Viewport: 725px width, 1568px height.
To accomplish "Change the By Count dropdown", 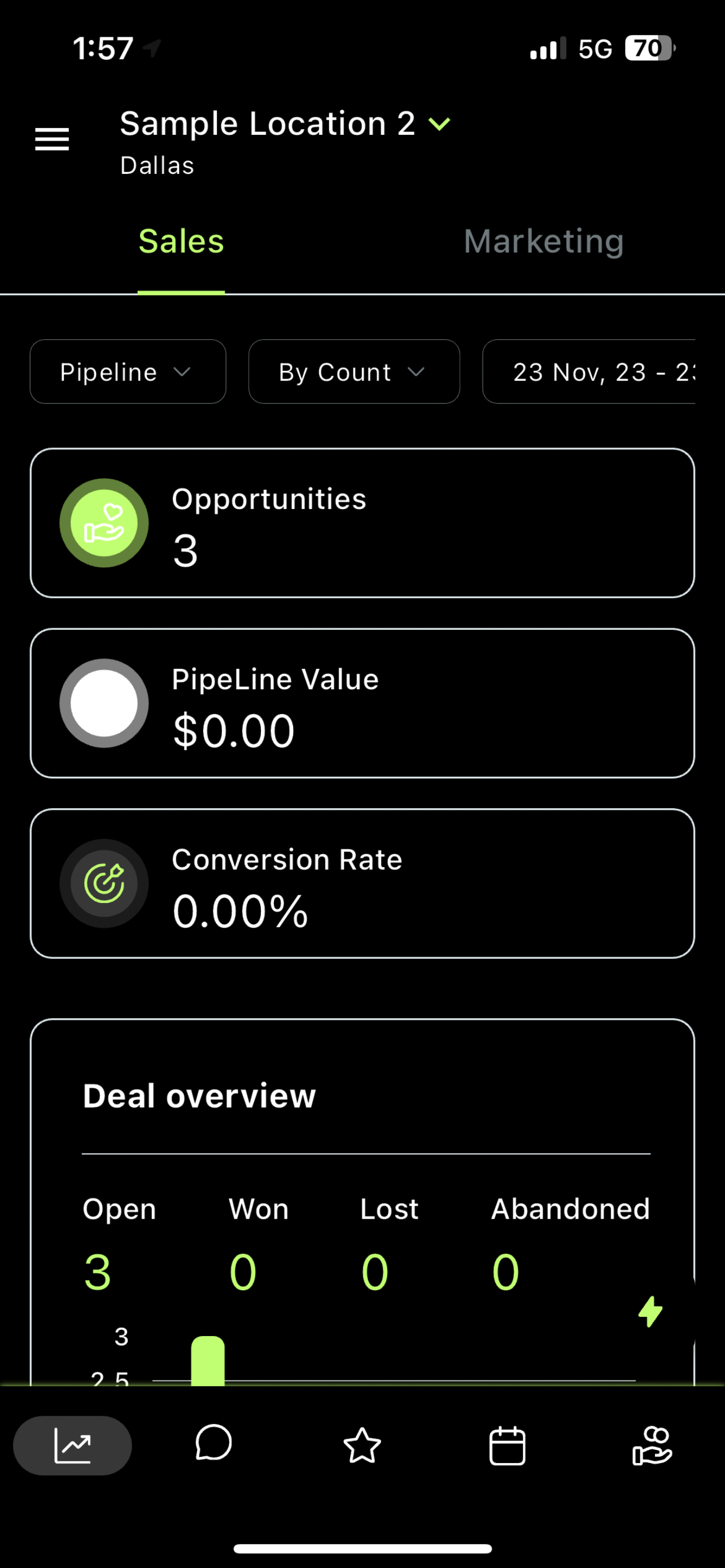I will [x=353, y=371].
